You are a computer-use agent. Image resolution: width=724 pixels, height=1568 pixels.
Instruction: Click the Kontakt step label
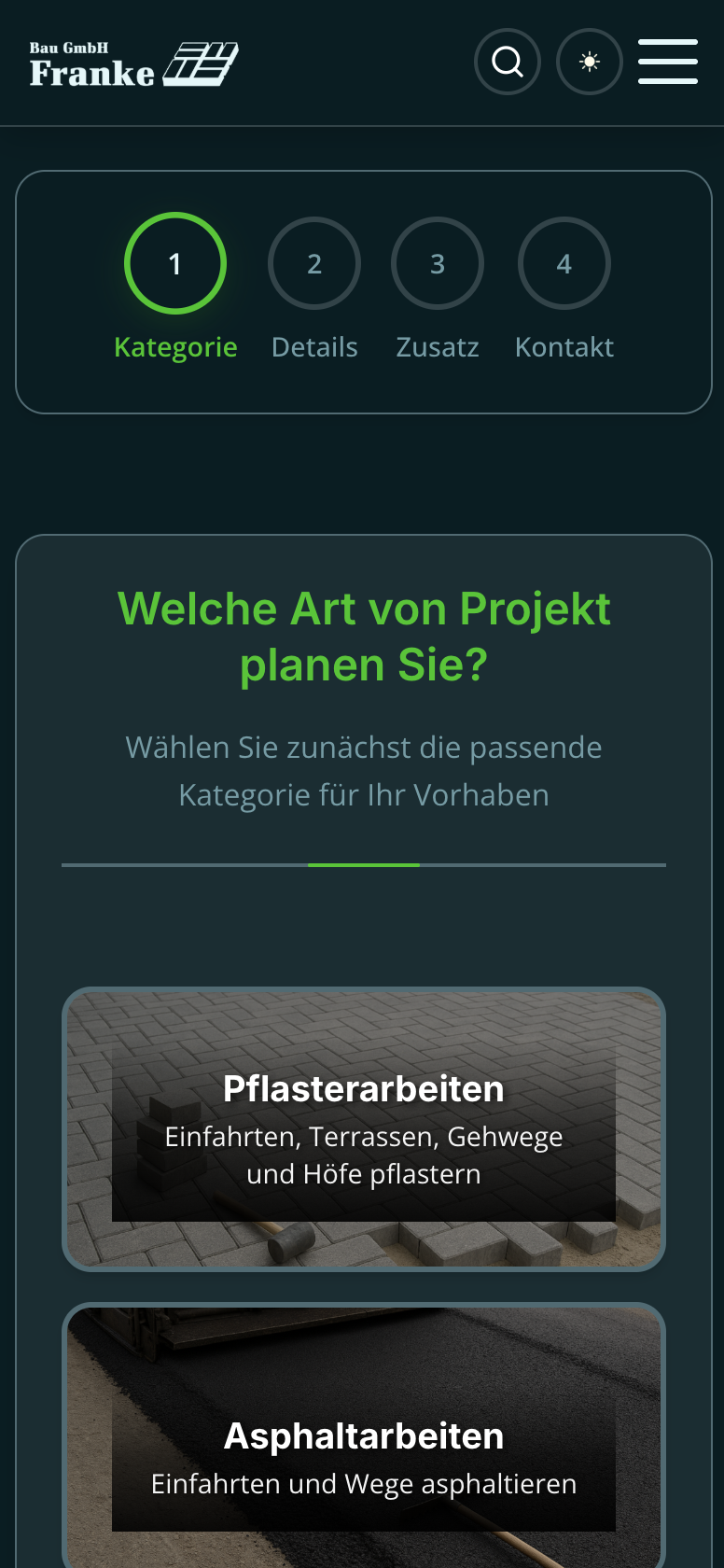click(x=564, y=346)
